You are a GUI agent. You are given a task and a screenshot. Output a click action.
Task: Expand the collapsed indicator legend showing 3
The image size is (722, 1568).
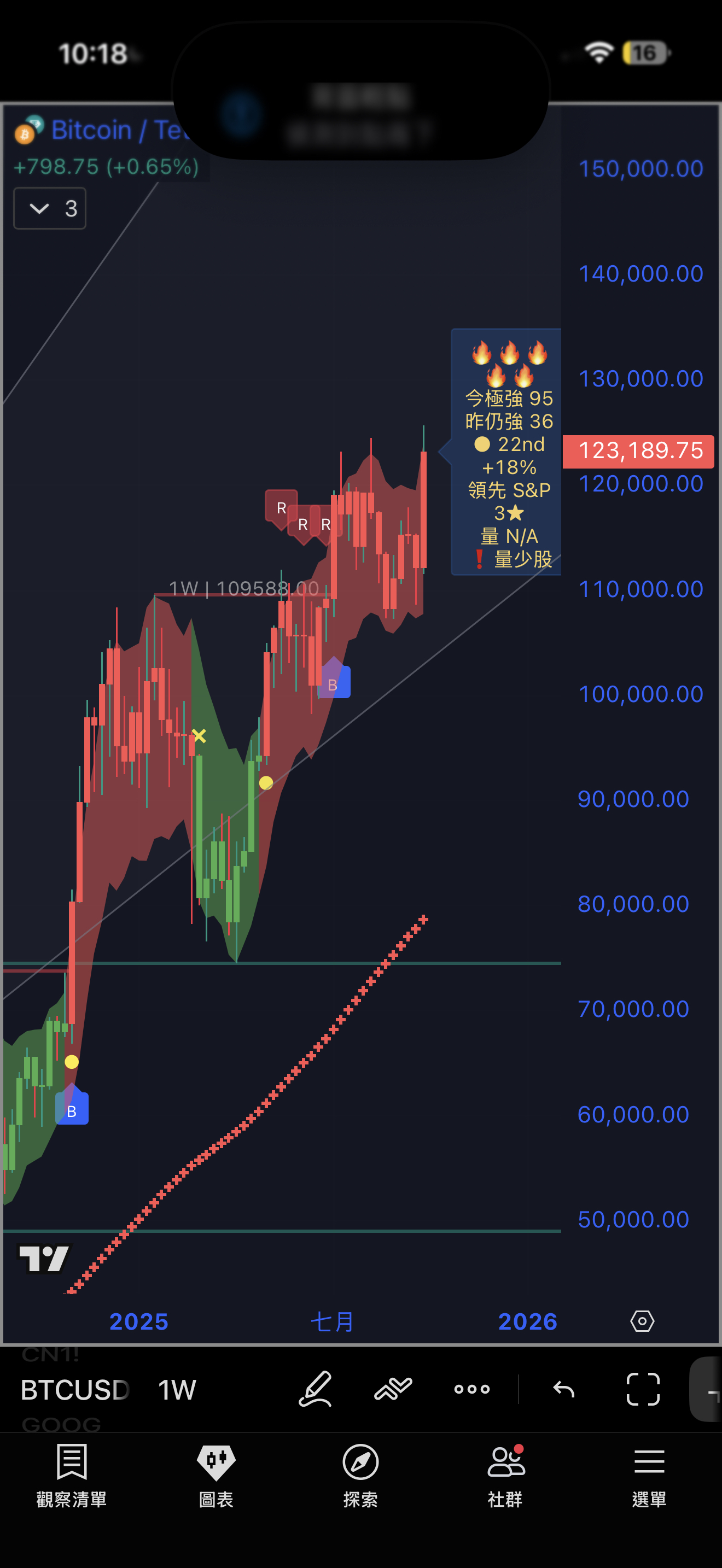pos(49,209)
